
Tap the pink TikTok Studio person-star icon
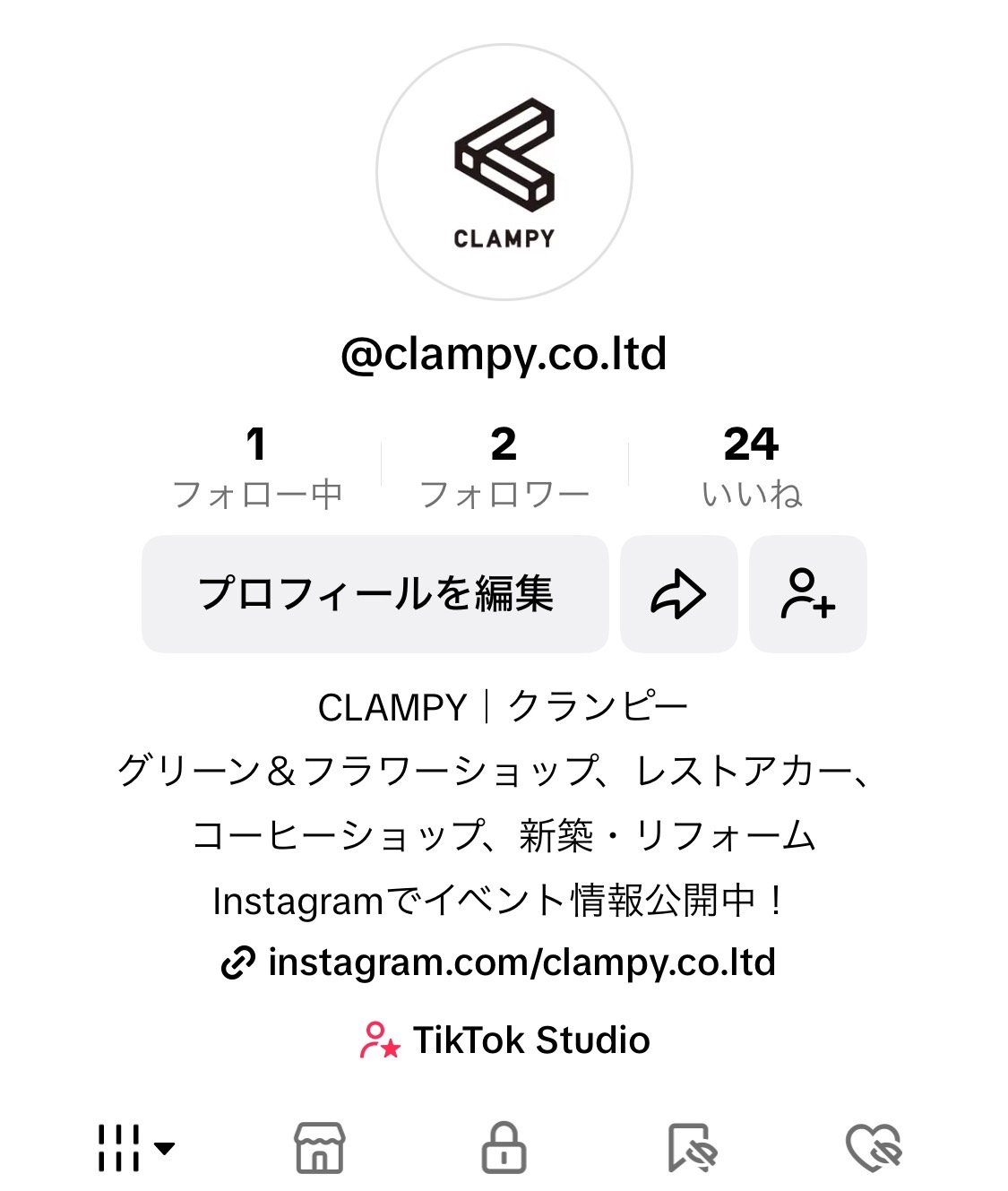(379, 1041)
